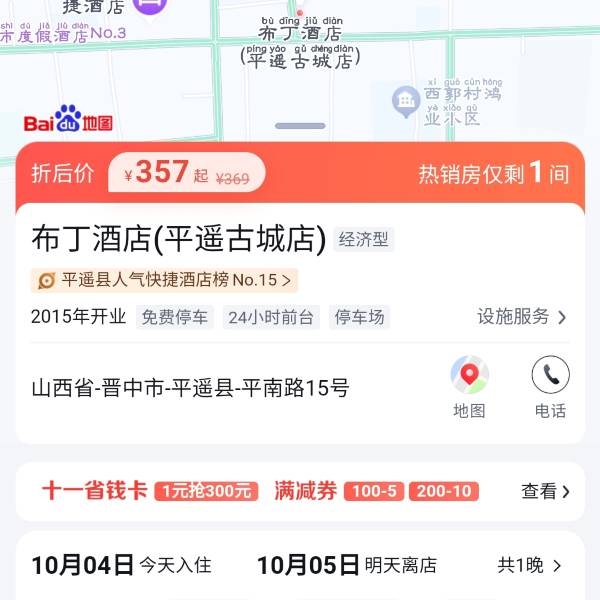Screen dimensions: 600x600
Task: Tap 查看 to view coupons
Action: click(545, 491)
